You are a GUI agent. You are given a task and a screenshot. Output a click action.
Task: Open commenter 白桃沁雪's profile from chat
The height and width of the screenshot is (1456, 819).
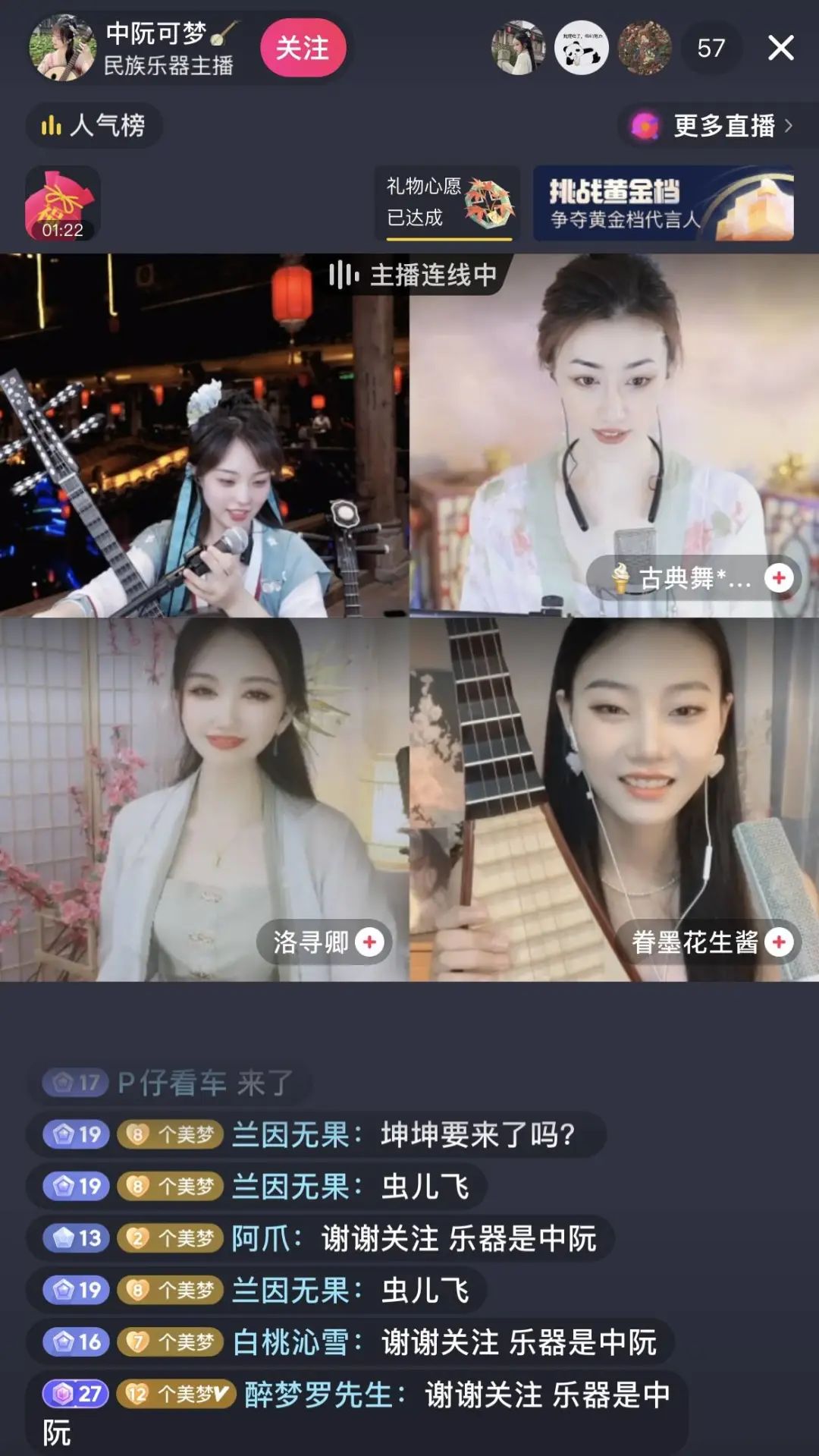coord(290,1342)
